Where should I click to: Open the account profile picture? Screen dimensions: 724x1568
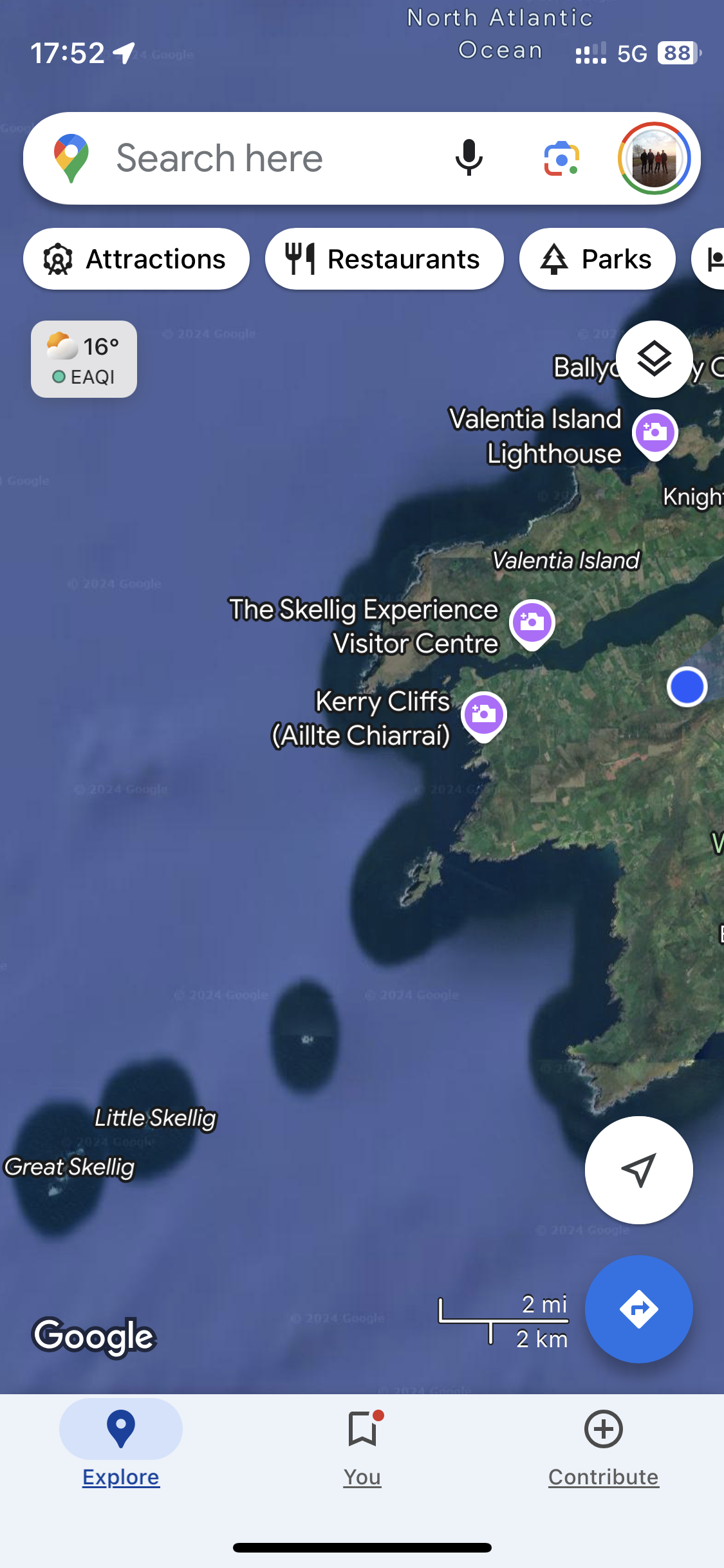click(x=654, y=158)
